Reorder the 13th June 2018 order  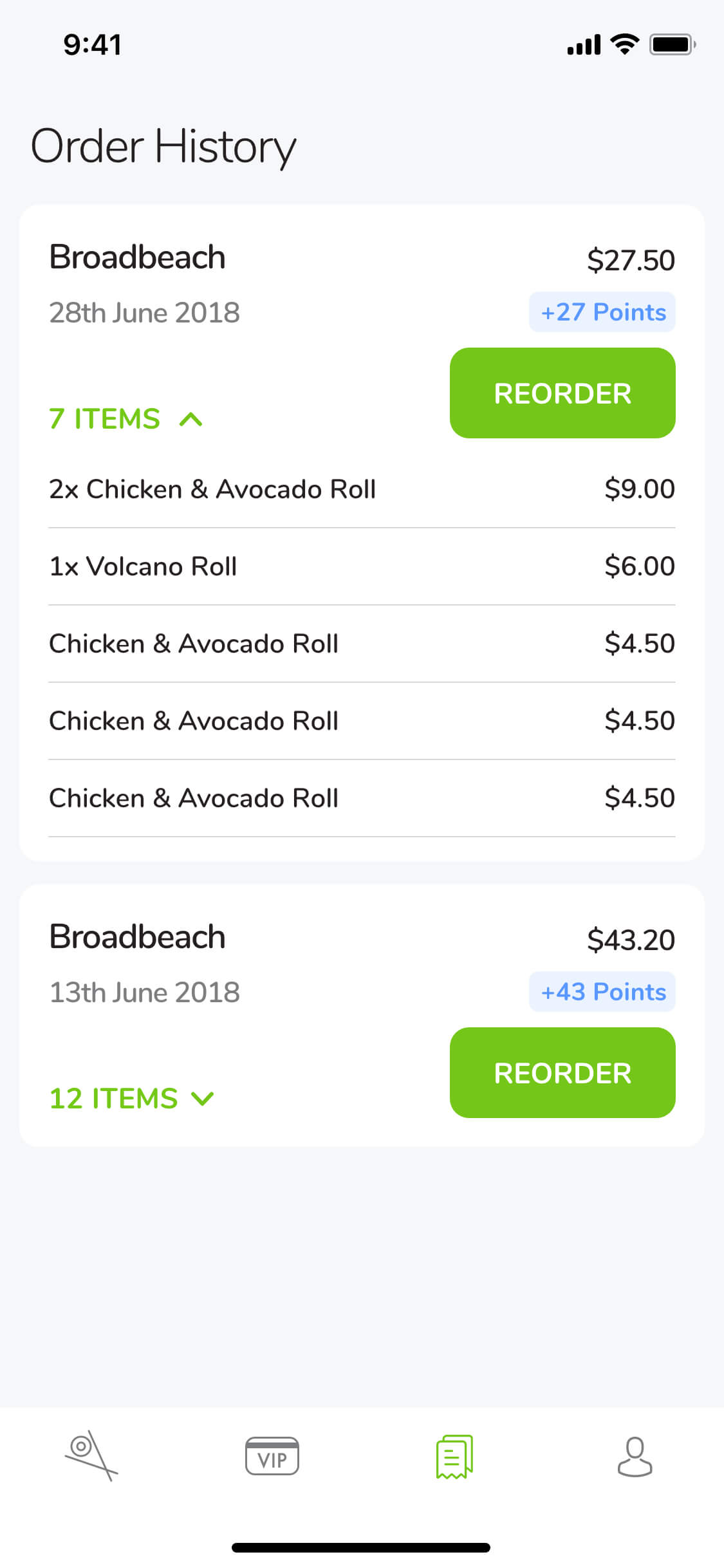[562, 1073]
